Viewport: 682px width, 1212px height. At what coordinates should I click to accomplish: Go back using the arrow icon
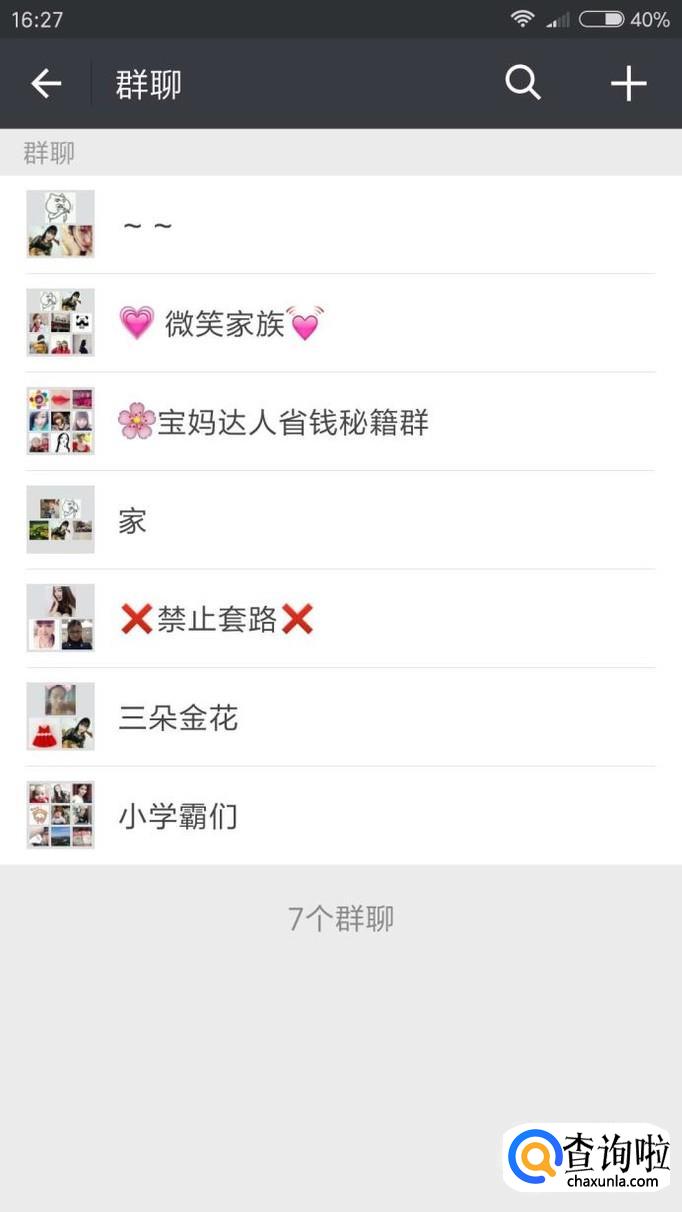46,84
